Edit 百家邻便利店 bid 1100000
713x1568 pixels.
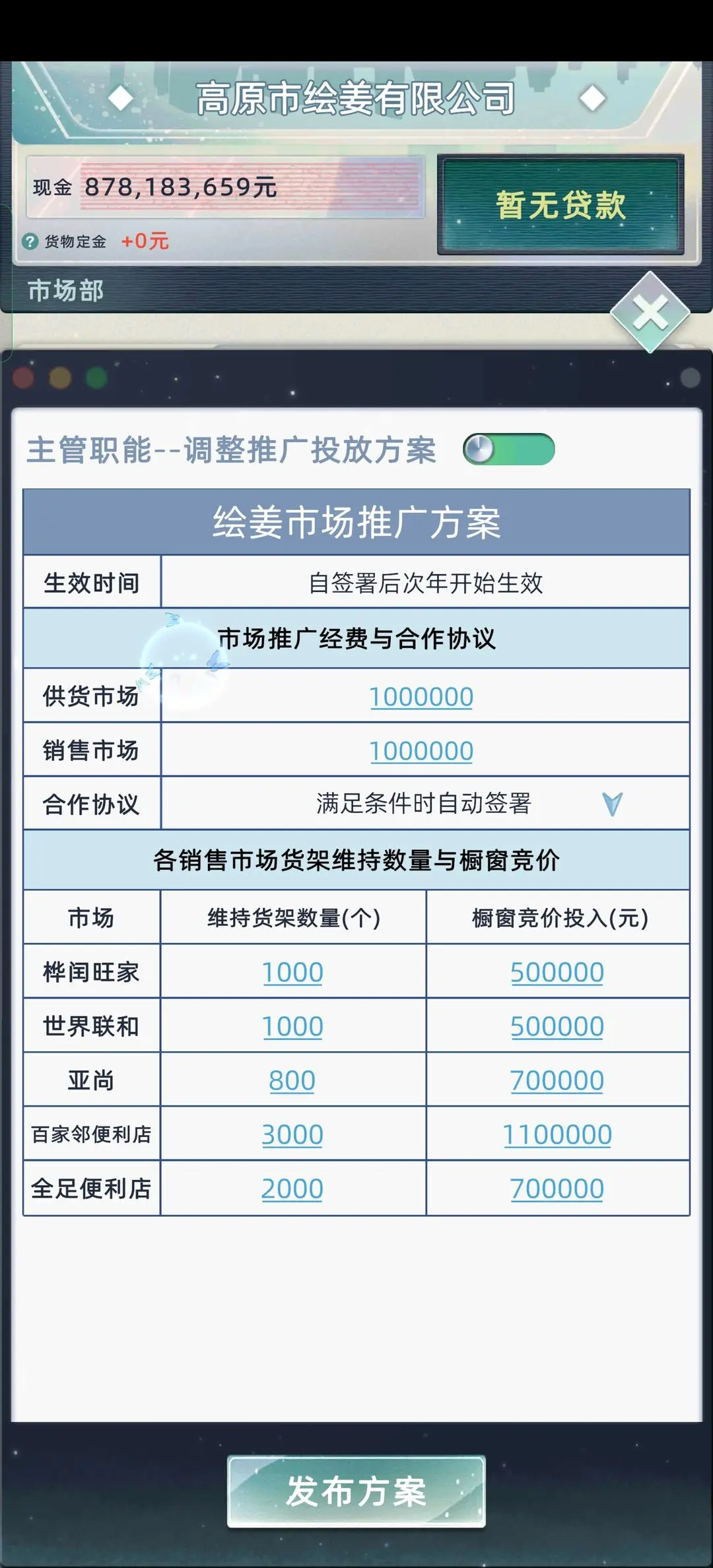[557, 1134]
